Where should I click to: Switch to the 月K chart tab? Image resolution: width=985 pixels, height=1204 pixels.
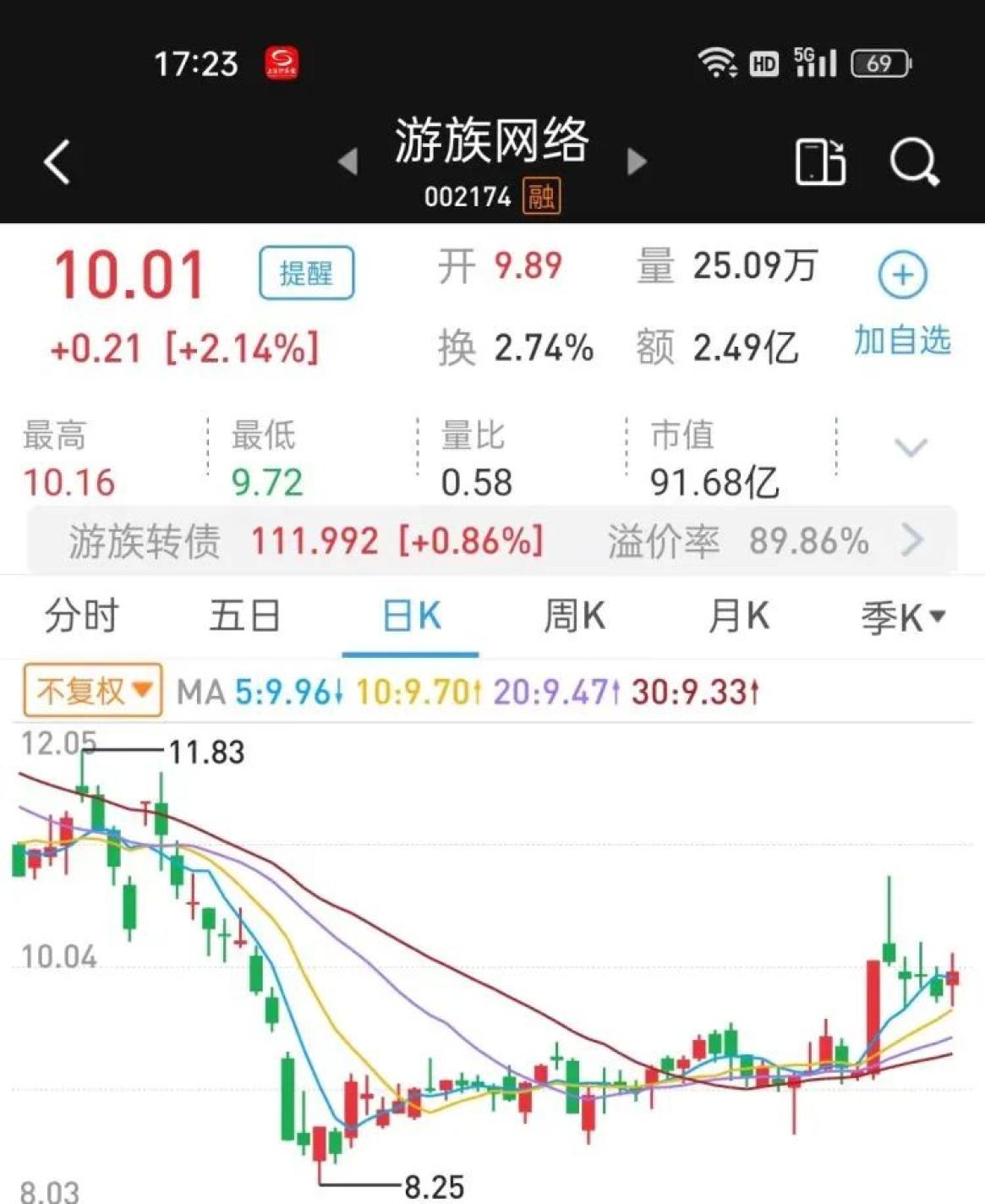pyautogui.click(x=738, y=616)
